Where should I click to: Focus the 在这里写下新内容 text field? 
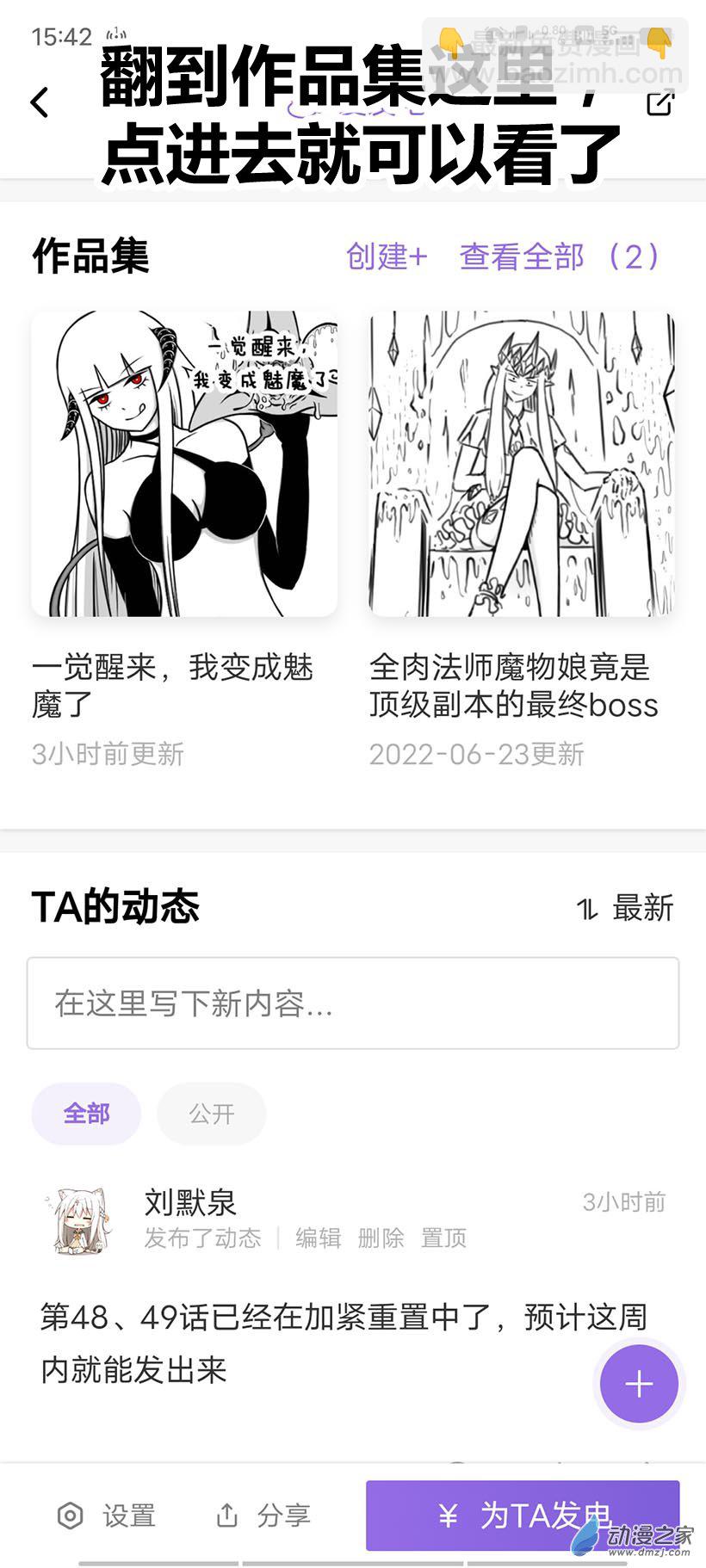pos(353,1003)
